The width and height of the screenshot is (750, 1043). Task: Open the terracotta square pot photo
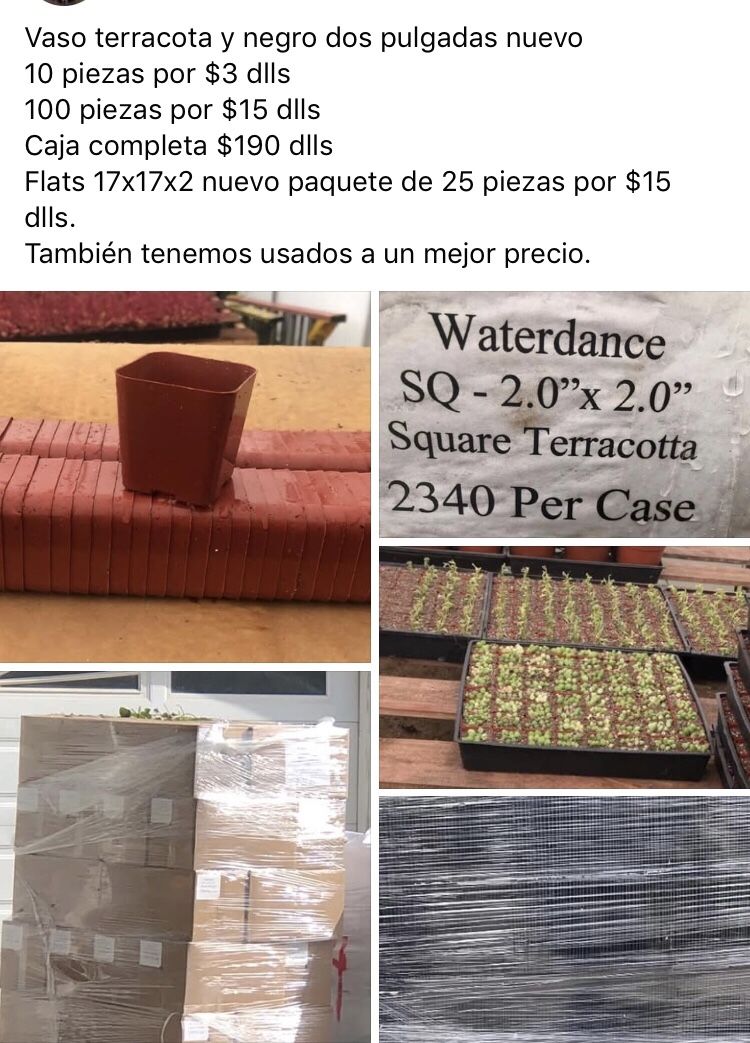point(185,476)
